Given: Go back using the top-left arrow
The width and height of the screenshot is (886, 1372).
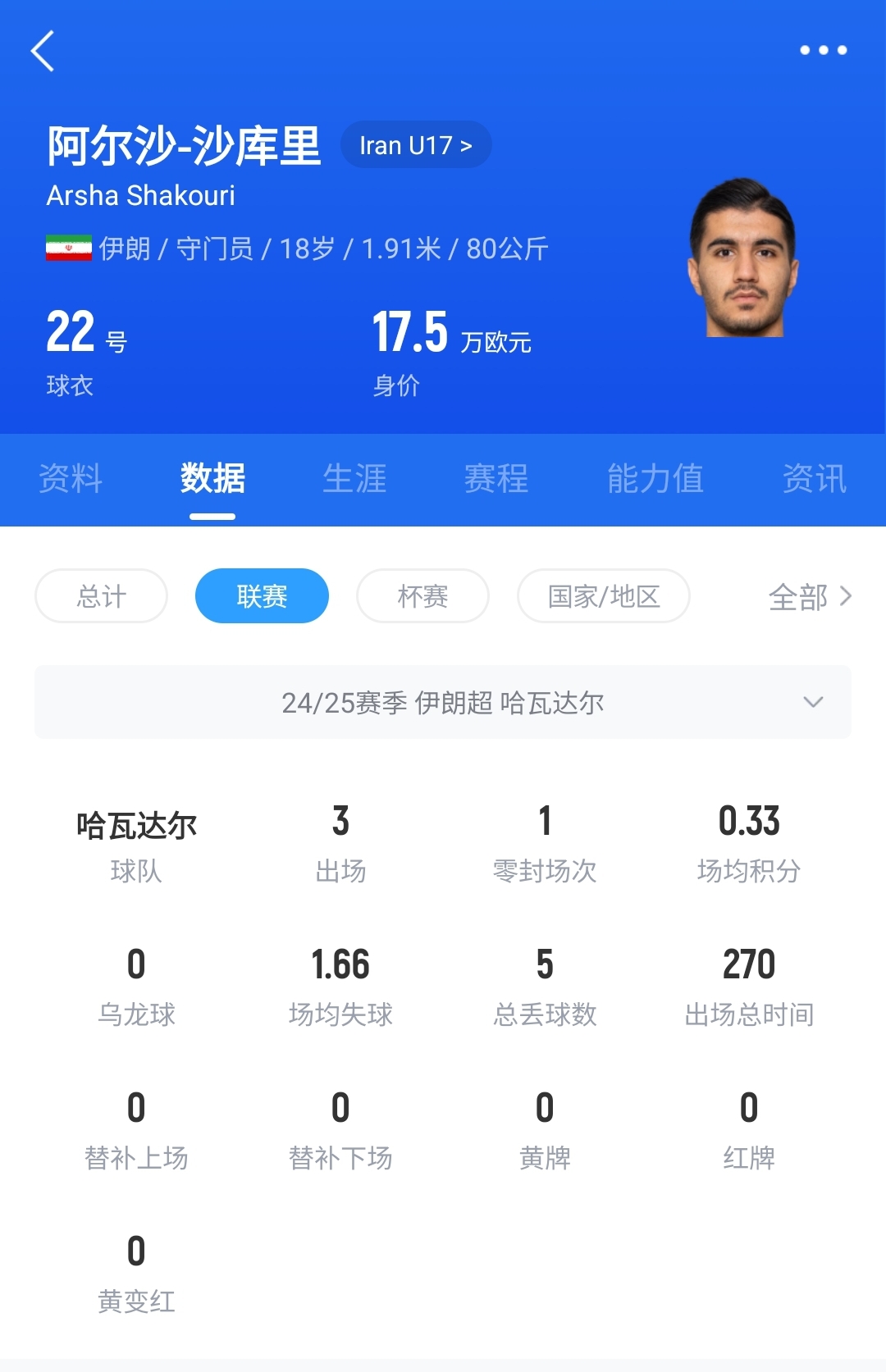Looking at the screenshot, I should click(43, 51).
